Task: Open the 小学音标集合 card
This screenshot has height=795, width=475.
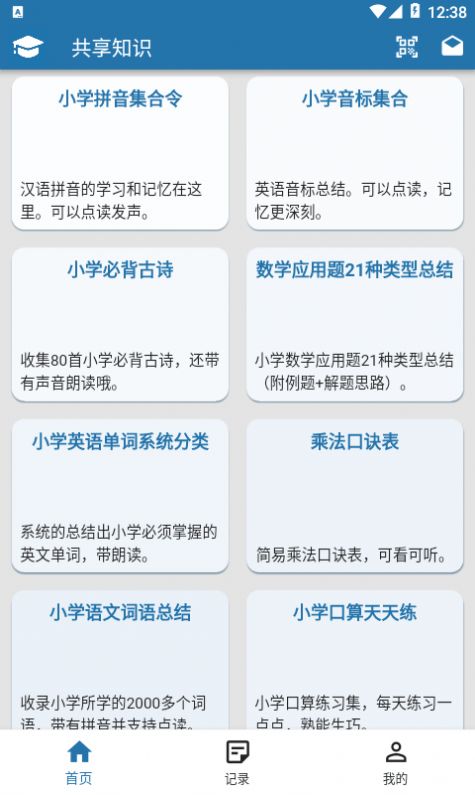Action: 355,153
